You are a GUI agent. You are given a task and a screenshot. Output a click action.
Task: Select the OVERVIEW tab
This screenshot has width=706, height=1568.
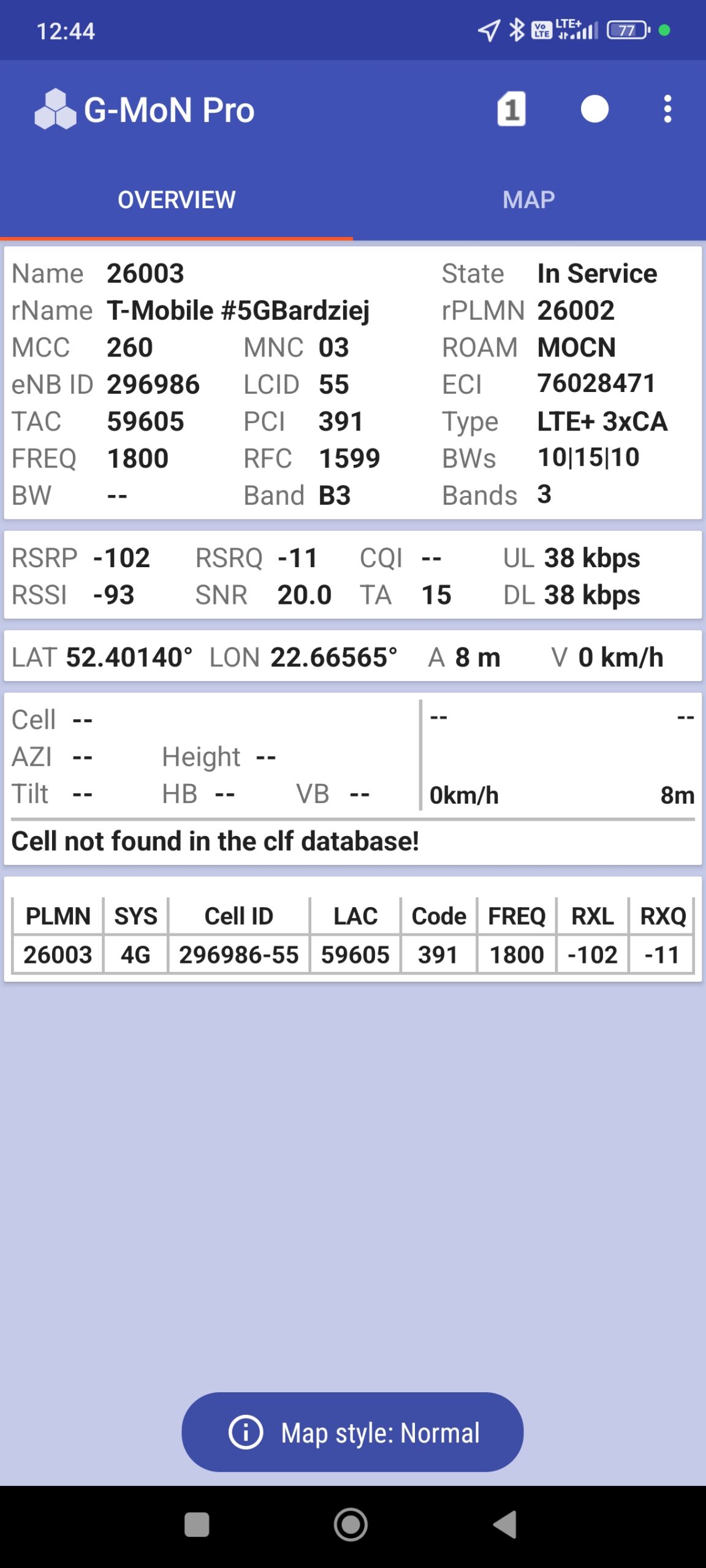coord(176,200)
